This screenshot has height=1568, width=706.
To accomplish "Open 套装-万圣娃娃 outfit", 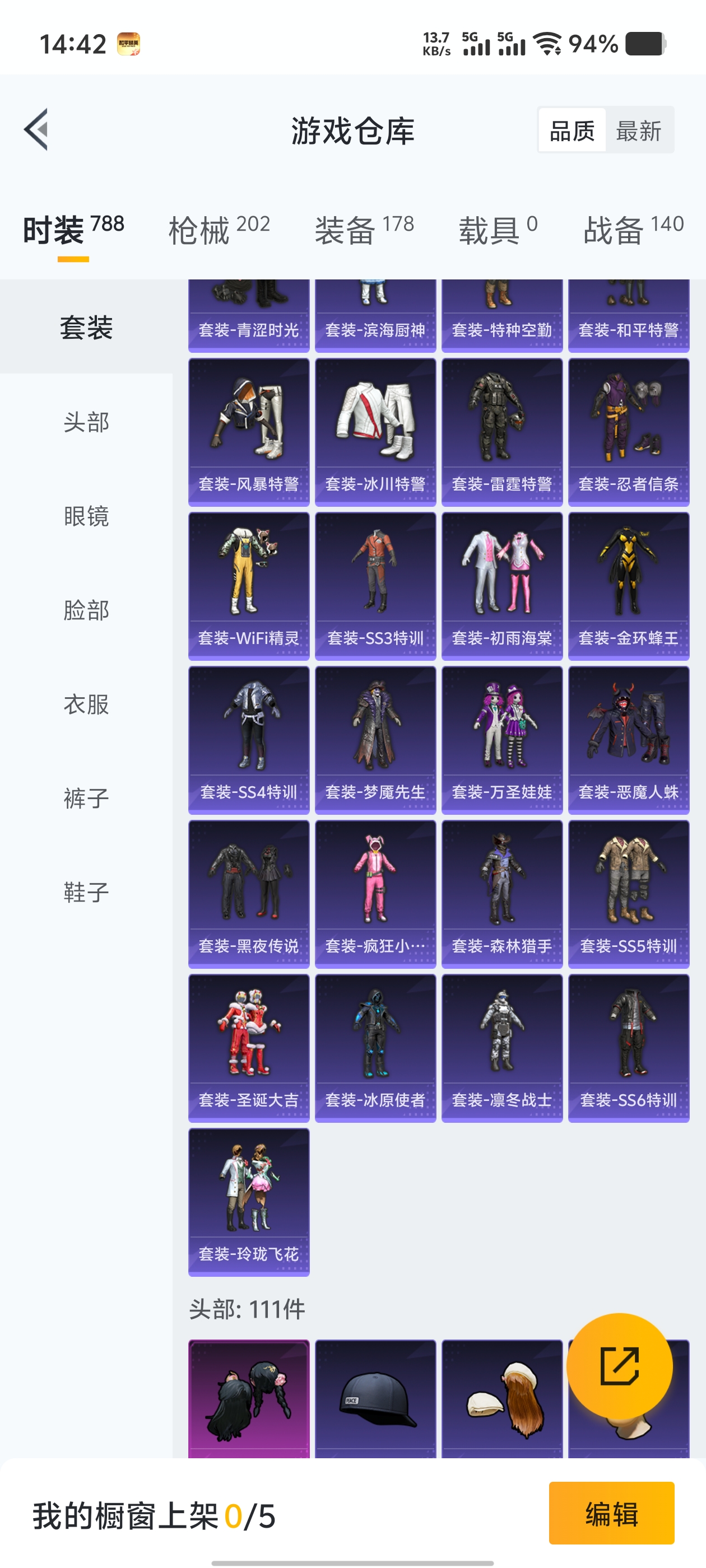I will click(501, 740).
